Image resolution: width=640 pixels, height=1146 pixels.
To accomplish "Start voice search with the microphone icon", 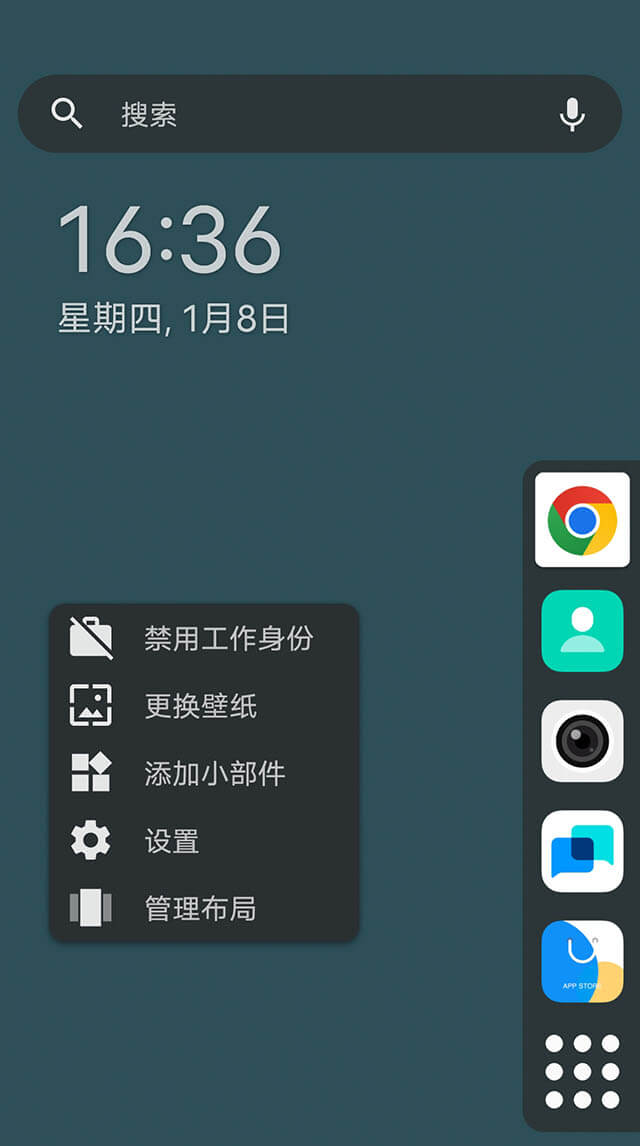I will click(572, 114).
